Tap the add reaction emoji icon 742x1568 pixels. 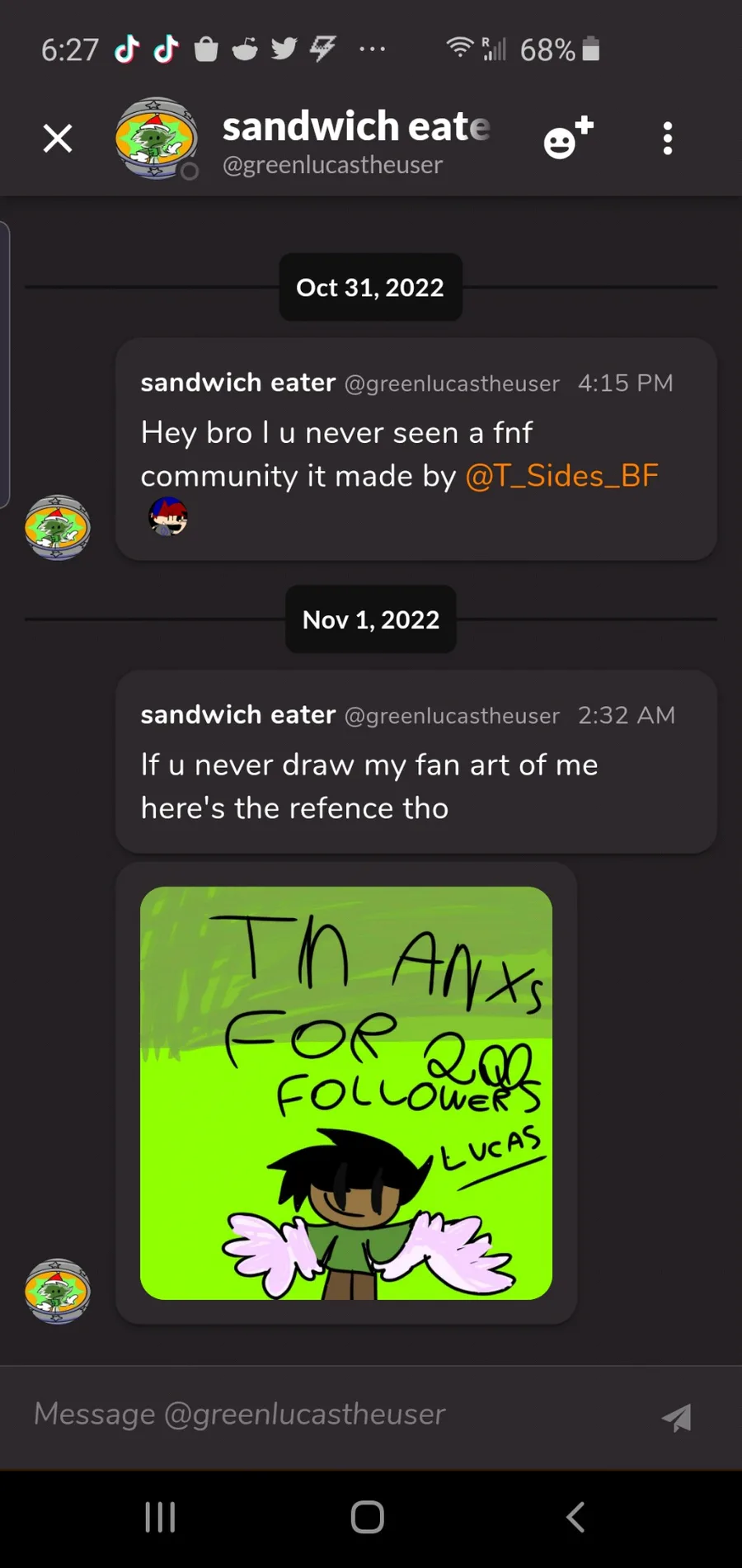coord(568,138)
